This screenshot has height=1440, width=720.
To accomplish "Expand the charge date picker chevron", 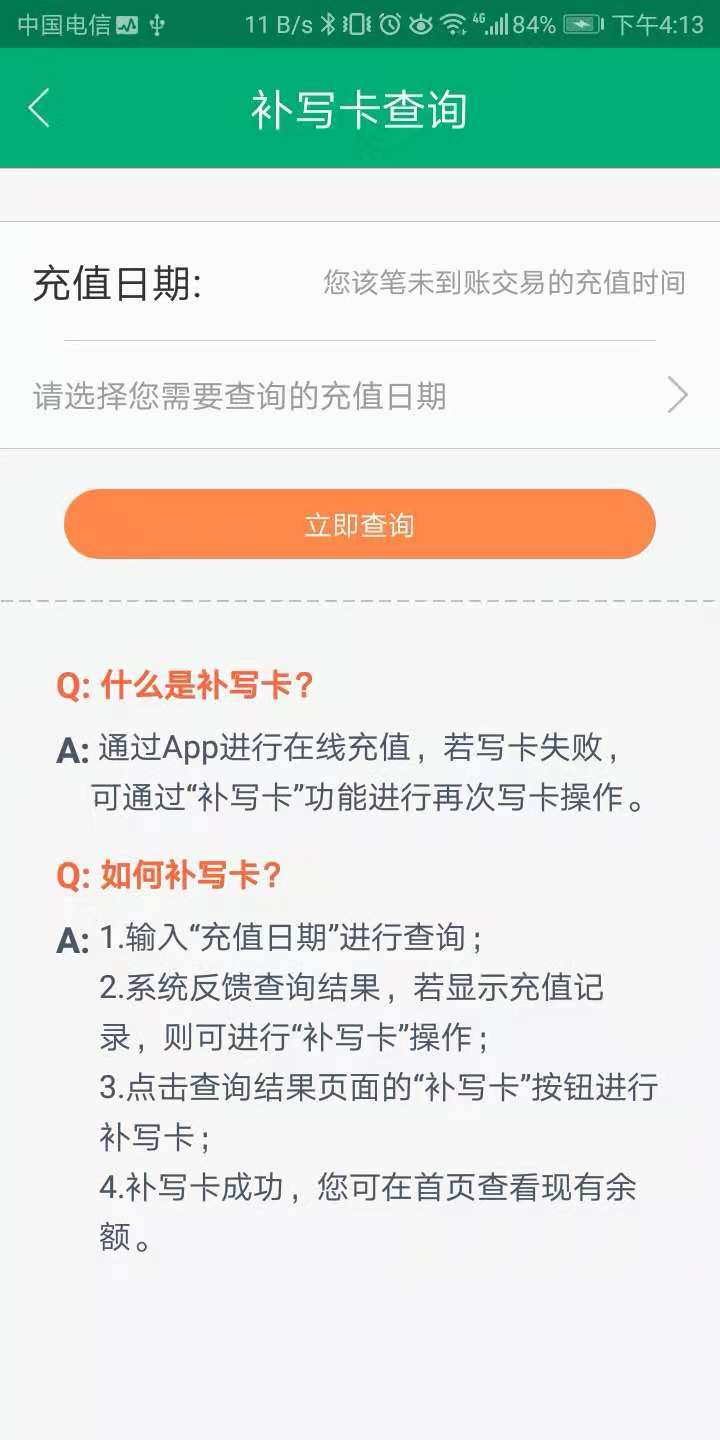I will (x=679, y=396).
